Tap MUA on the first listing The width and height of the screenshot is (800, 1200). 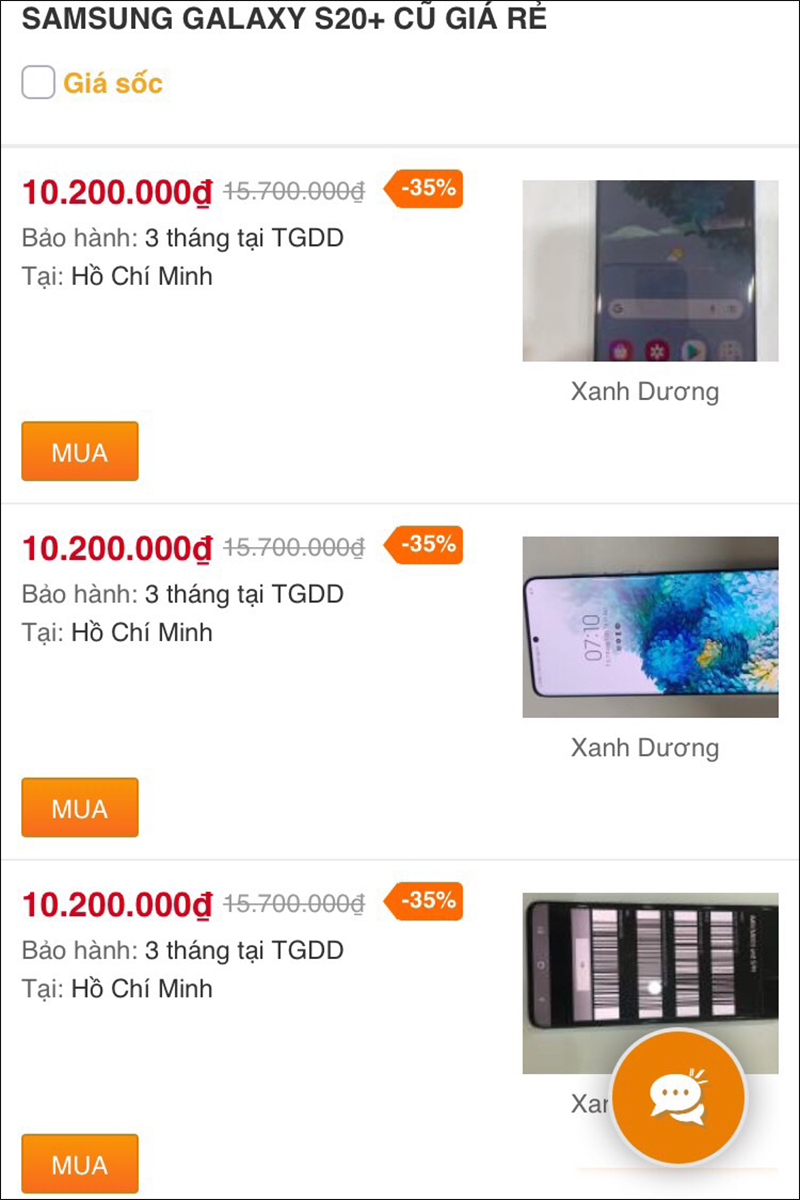click(x=80, y=452)
